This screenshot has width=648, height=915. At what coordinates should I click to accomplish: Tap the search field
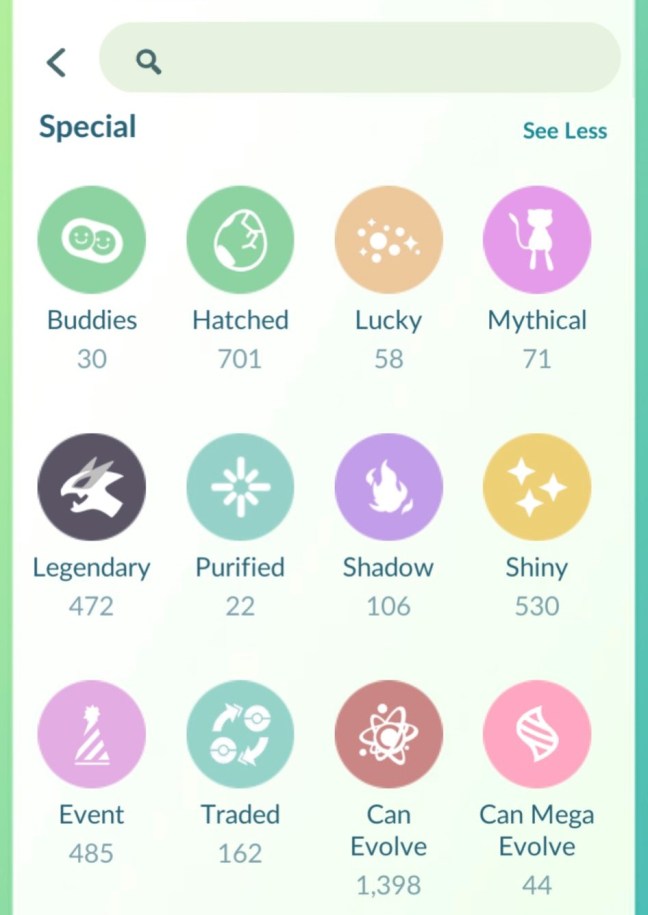click(360, 62)
